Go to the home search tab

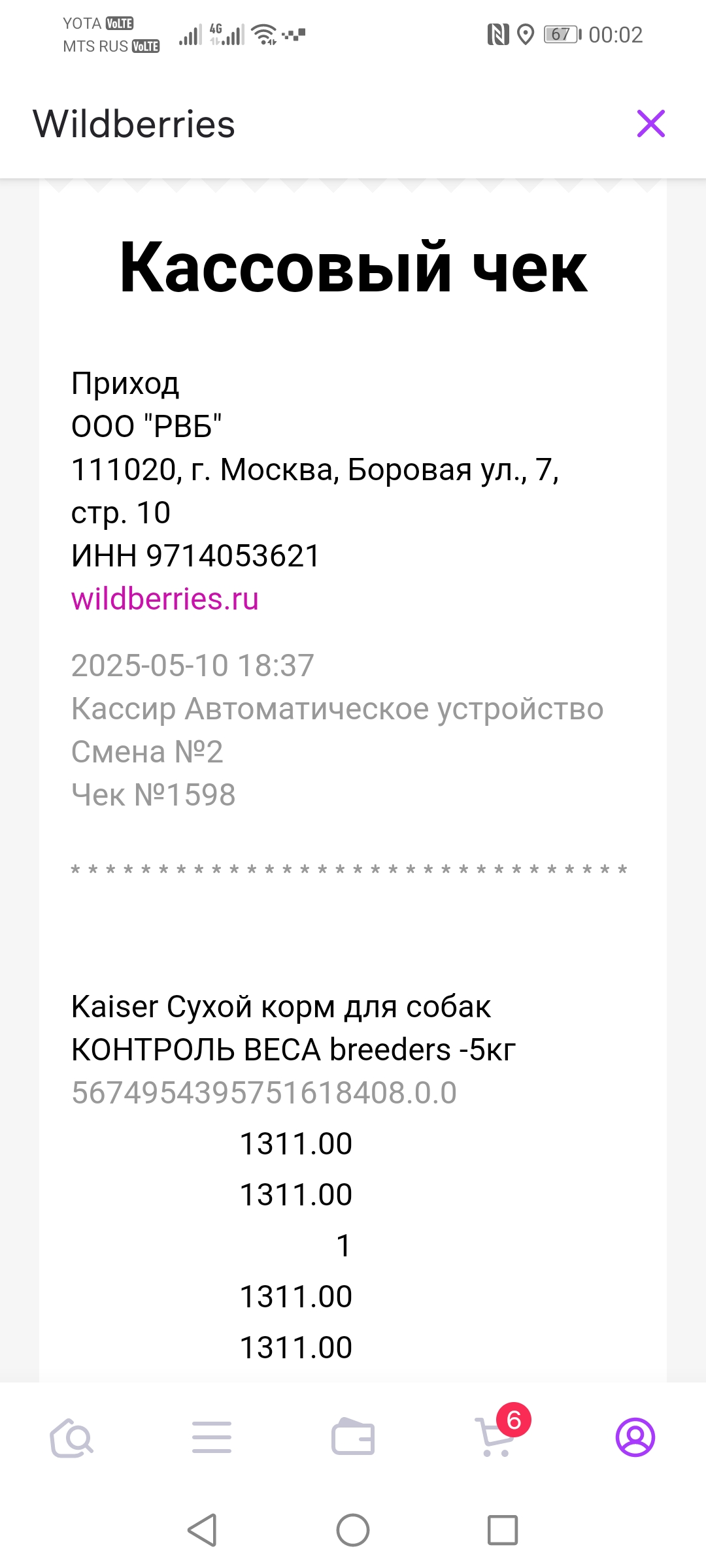[x=71, y=1438]
